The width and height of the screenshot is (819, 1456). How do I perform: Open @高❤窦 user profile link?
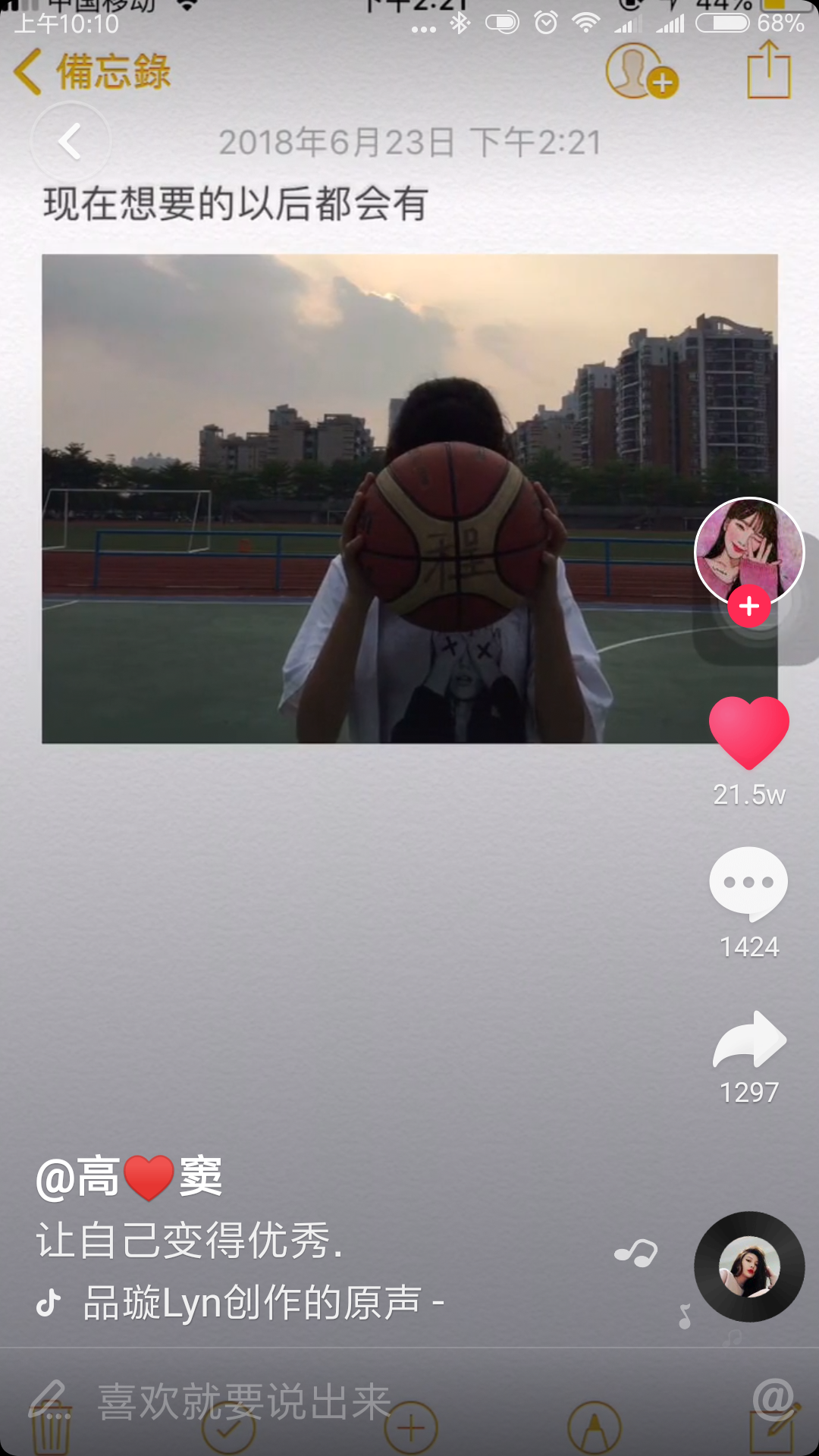coord(129,1177)
